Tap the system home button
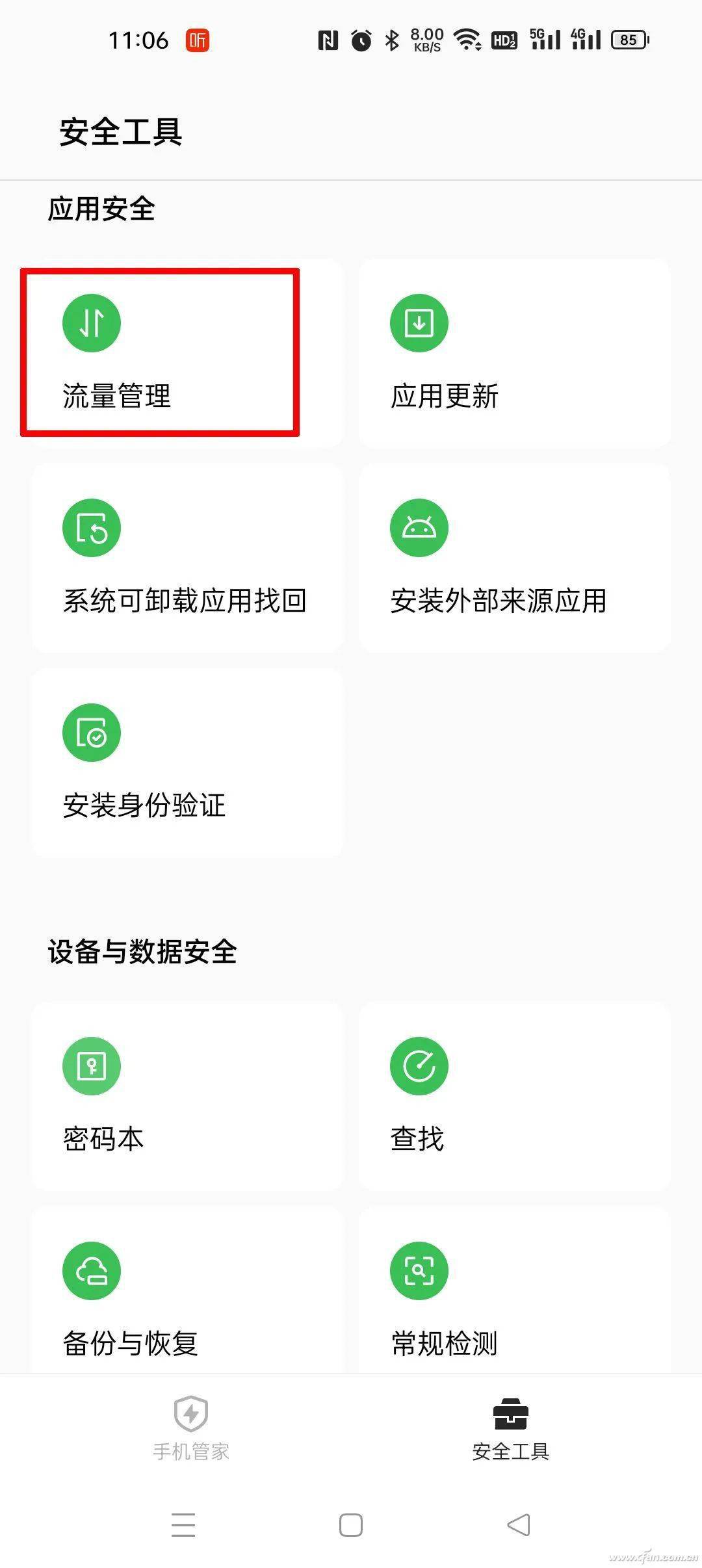The image size is (702, 1568). coord(351,1524)
